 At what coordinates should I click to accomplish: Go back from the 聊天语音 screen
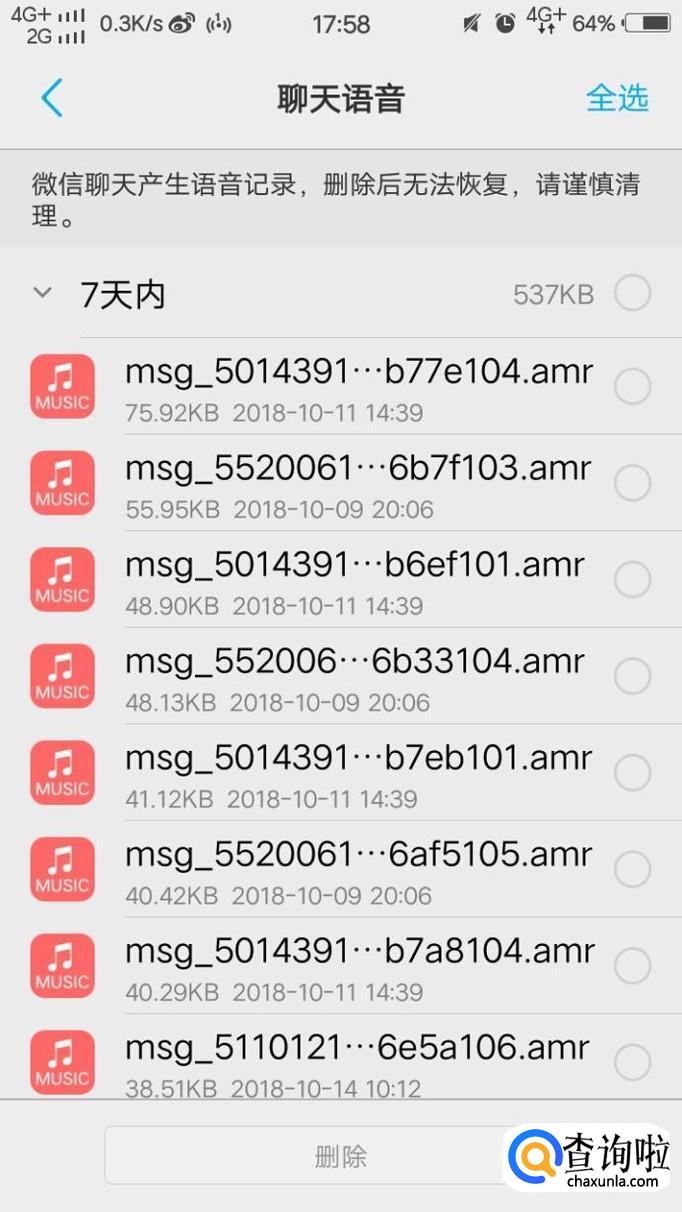pos(52,98)
